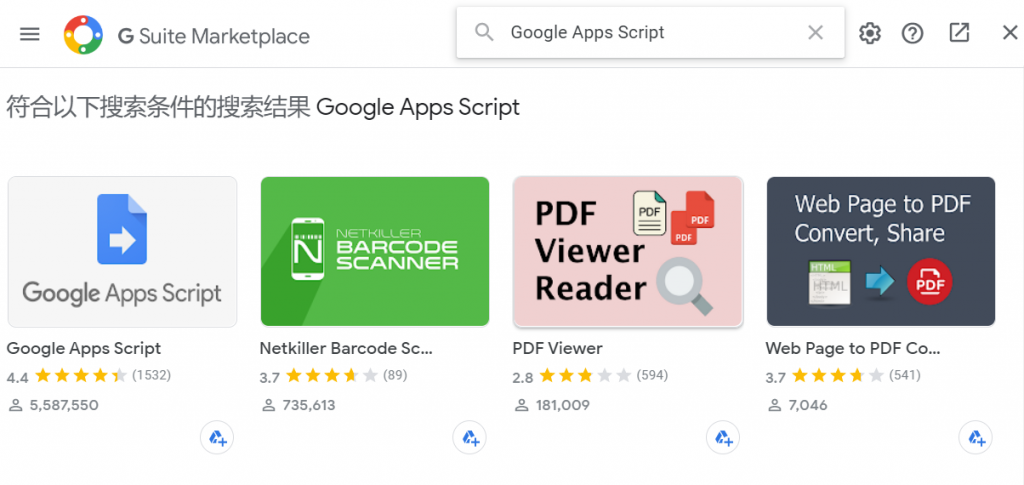Screen dimensions: 1024x485
Task: Open Marketplace in a new window
Action: pos(959,33)
